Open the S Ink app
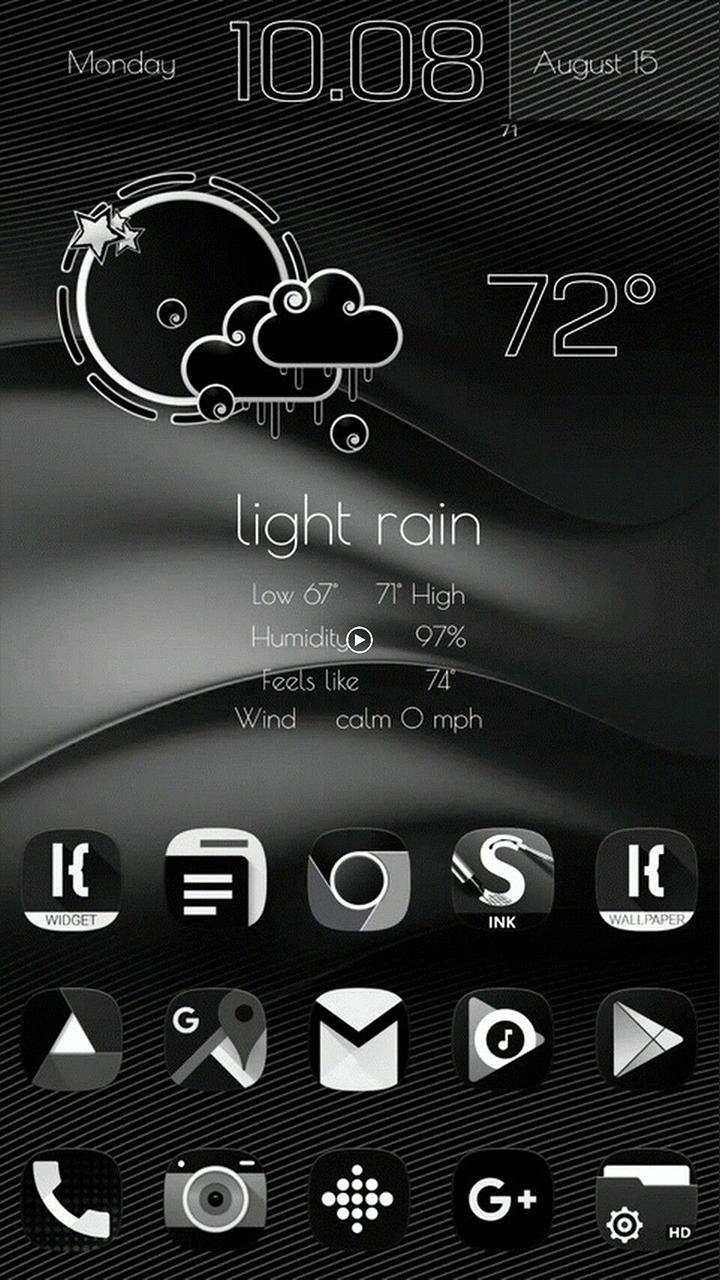 pyautogui.click(x=503, y=879)
